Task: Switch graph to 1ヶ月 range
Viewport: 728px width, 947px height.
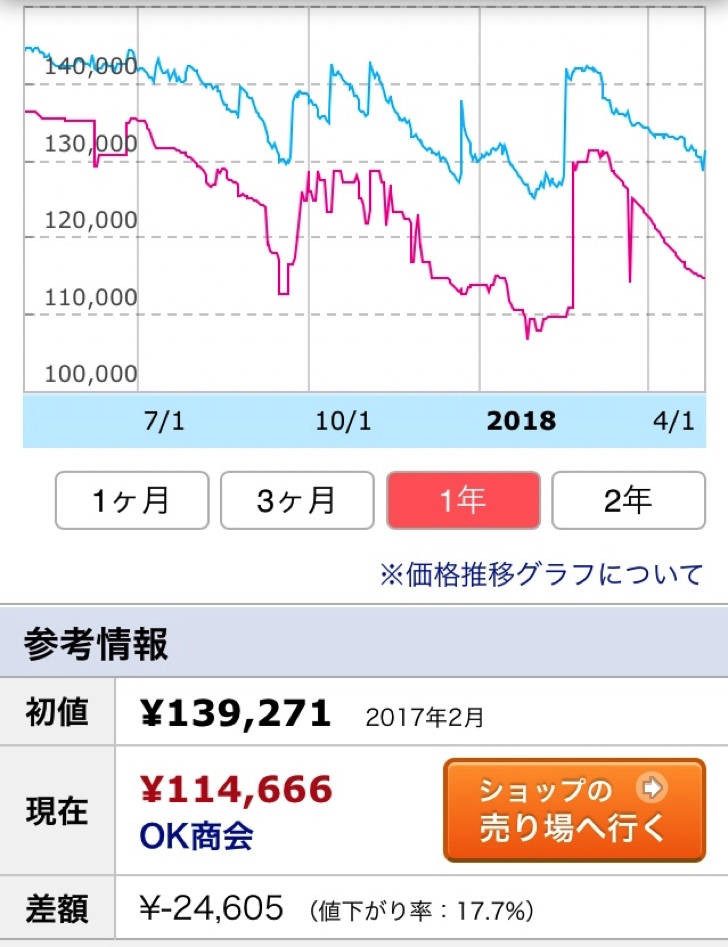Action: click(132, 500)
